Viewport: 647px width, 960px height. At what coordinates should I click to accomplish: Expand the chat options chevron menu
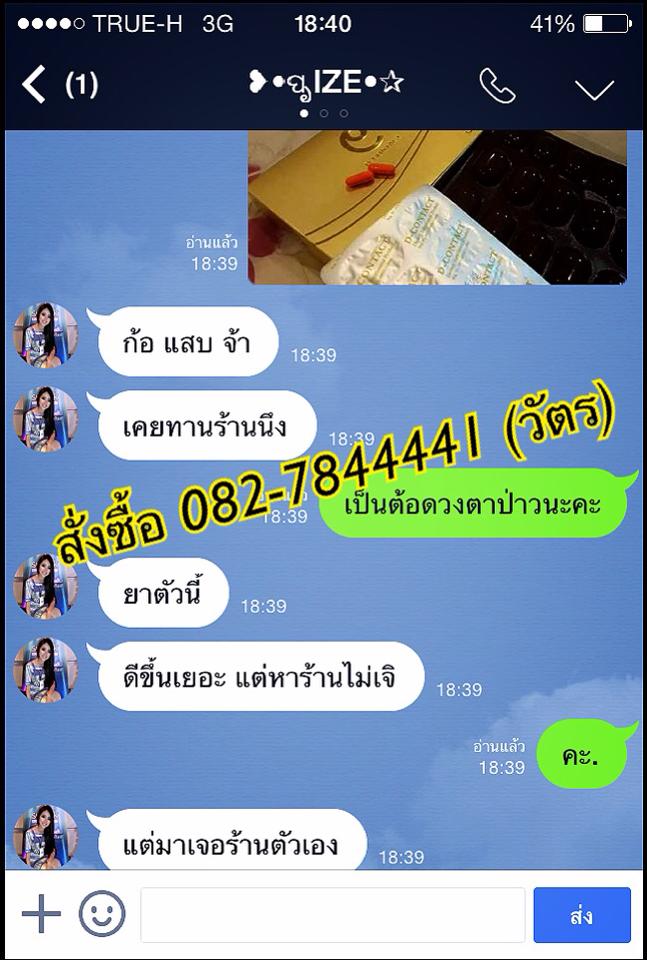pyautogui.click(x=594, y=90)
